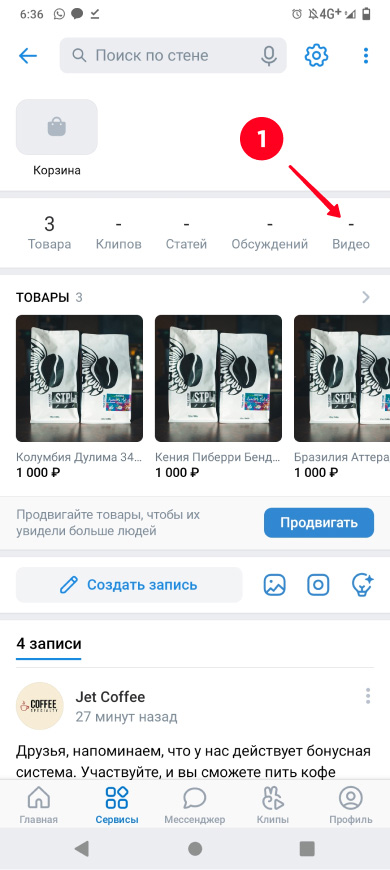Switch to the Мессенджер tab
Image resolution: width=390 pixels, height=870 pixels.
(x=195, y=805)
